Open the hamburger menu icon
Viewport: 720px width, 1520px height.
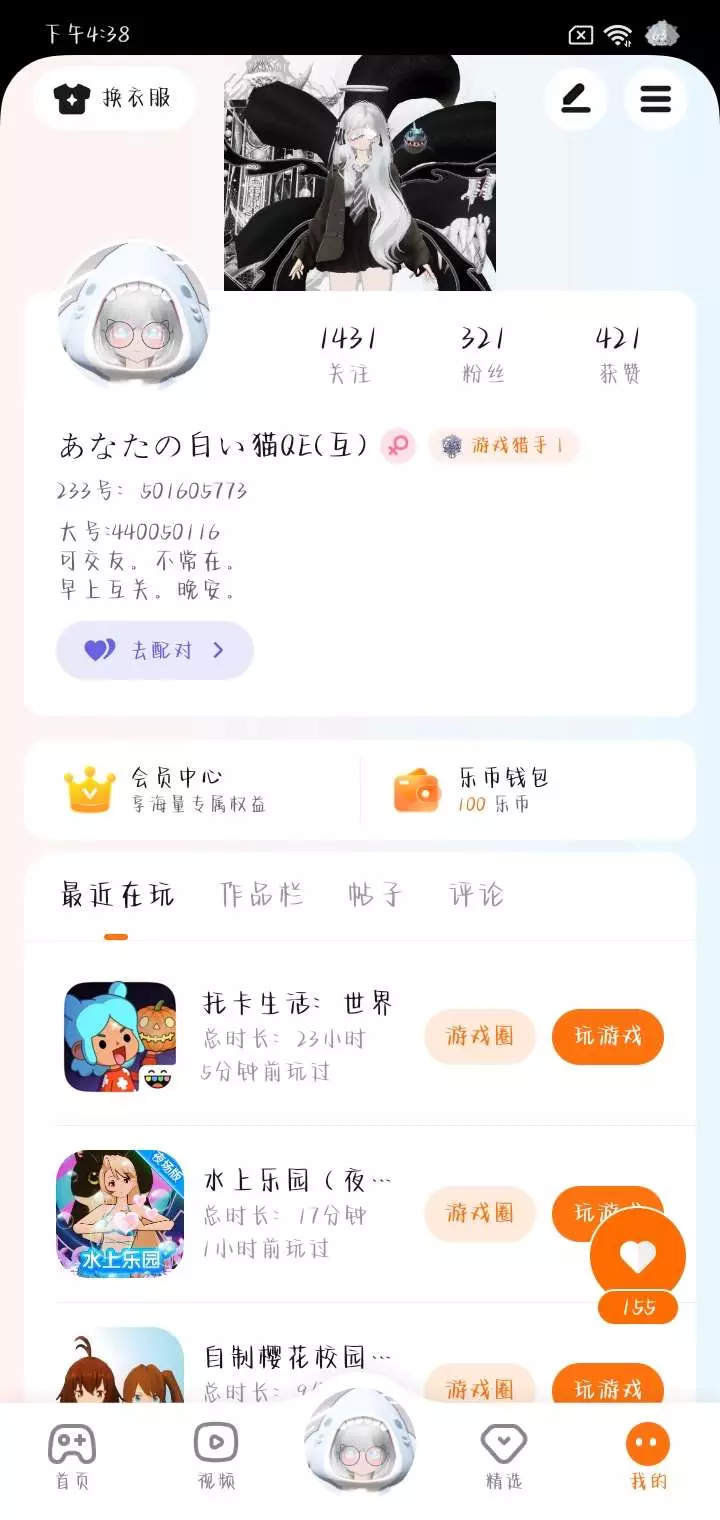pos(655,98)
